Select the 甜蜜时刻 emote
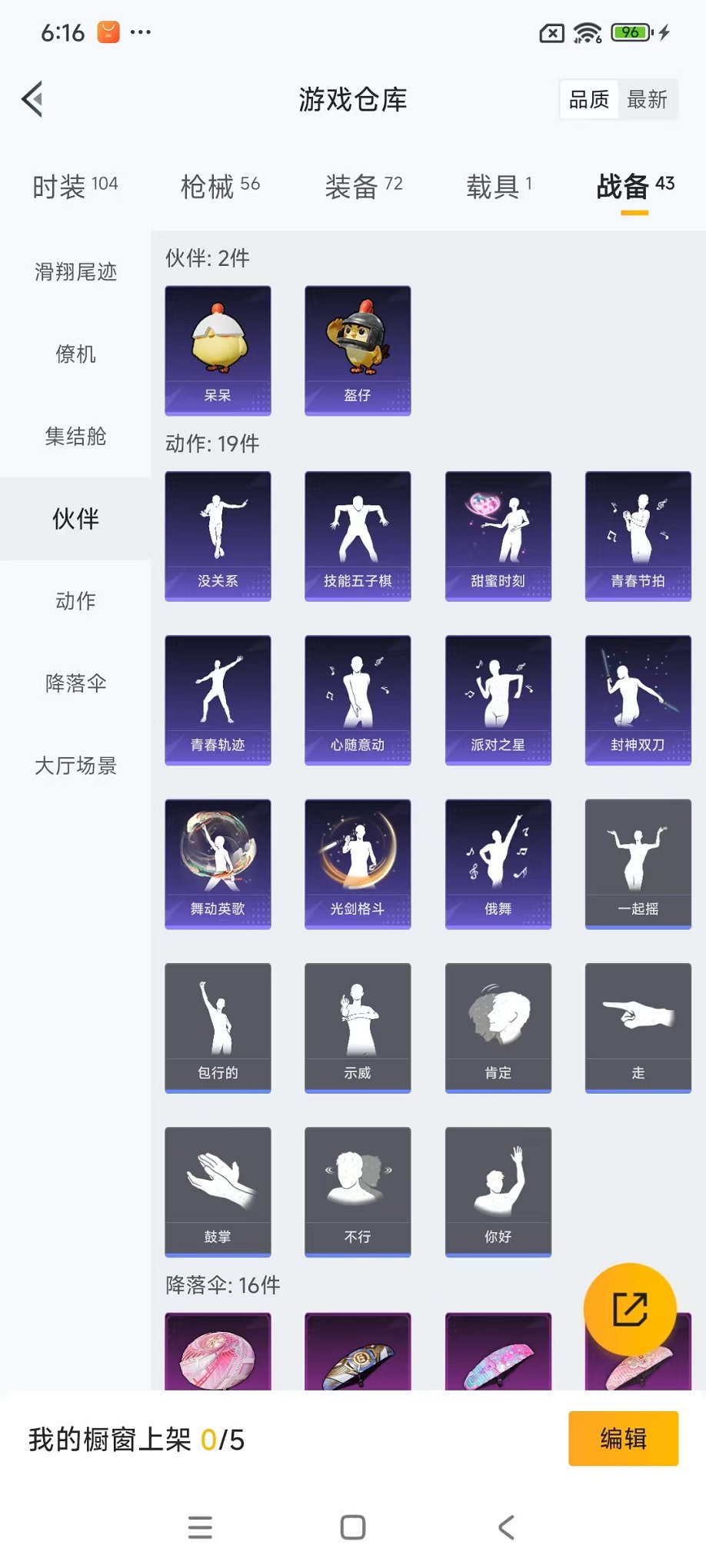This screenshot has height=1568, width=706. tap(498, 536)
